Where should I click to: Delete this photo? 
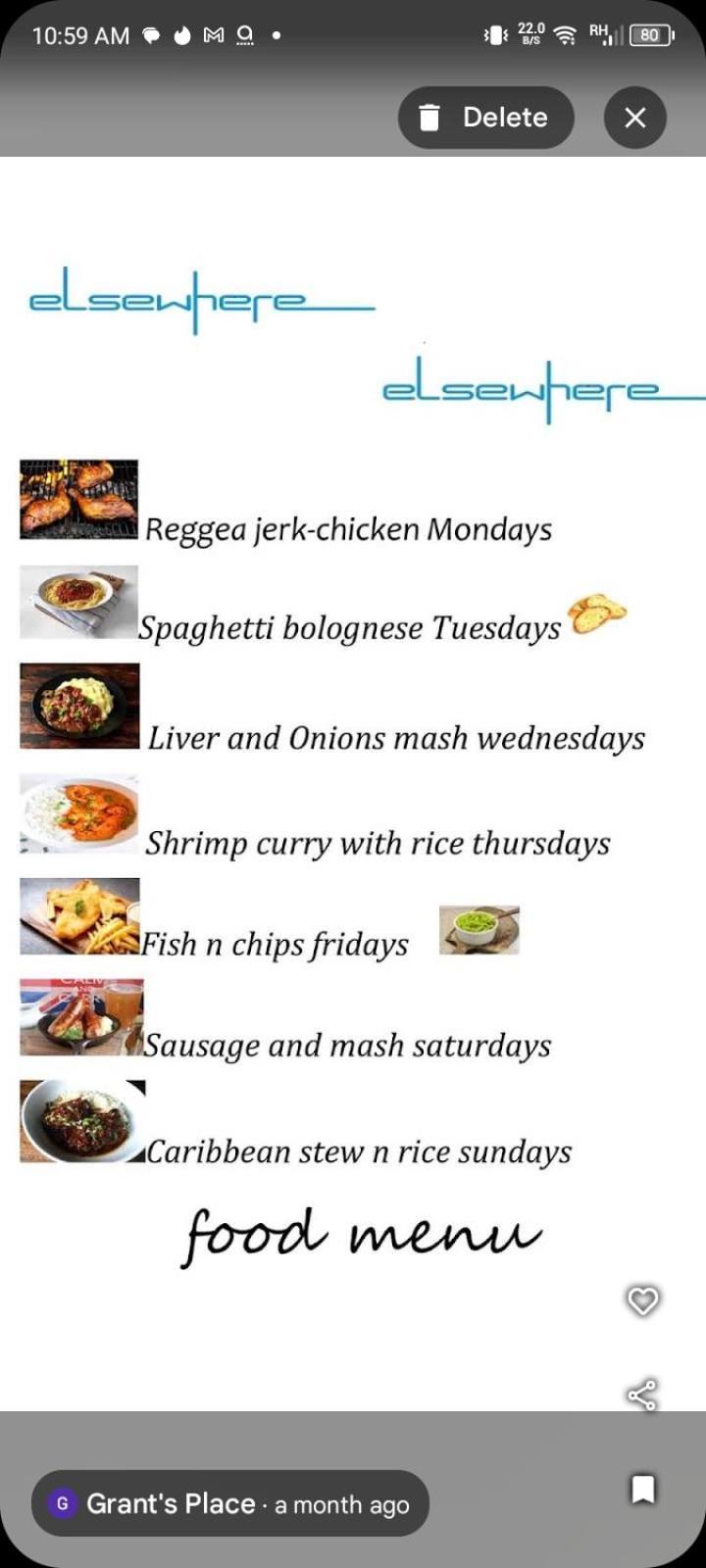click(x=485, y=118)
